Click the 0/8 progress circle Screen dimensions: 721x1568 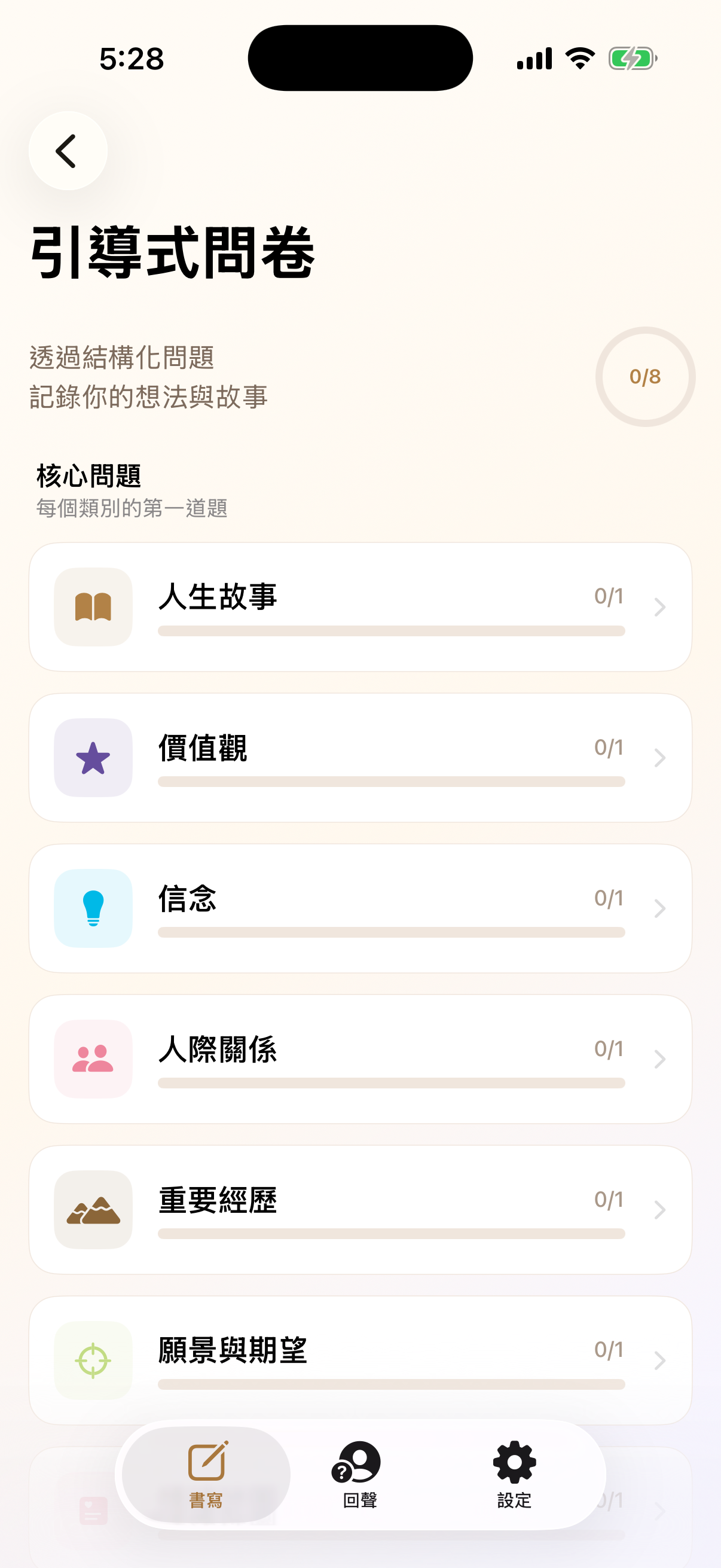646,377
